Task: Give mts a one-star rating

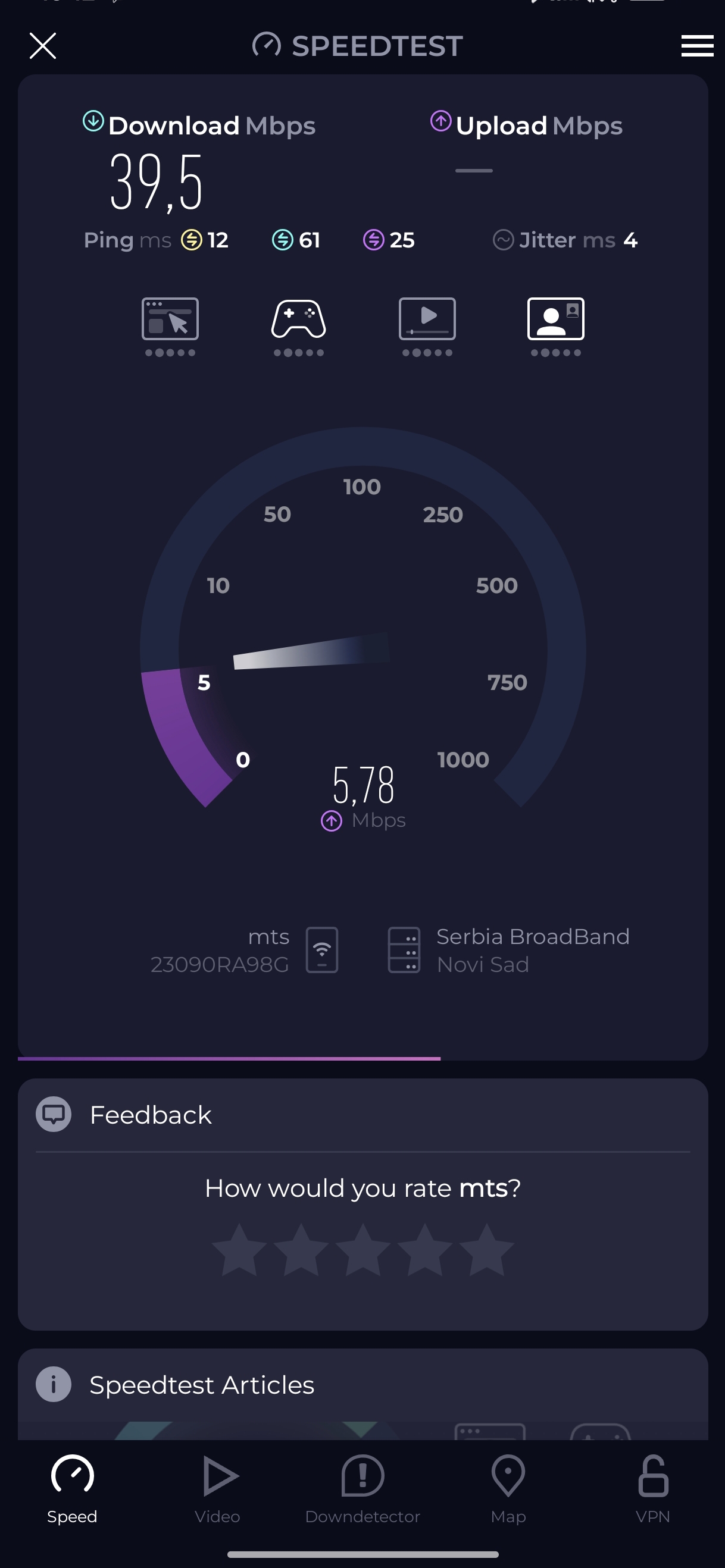Action: (239, 1250)
